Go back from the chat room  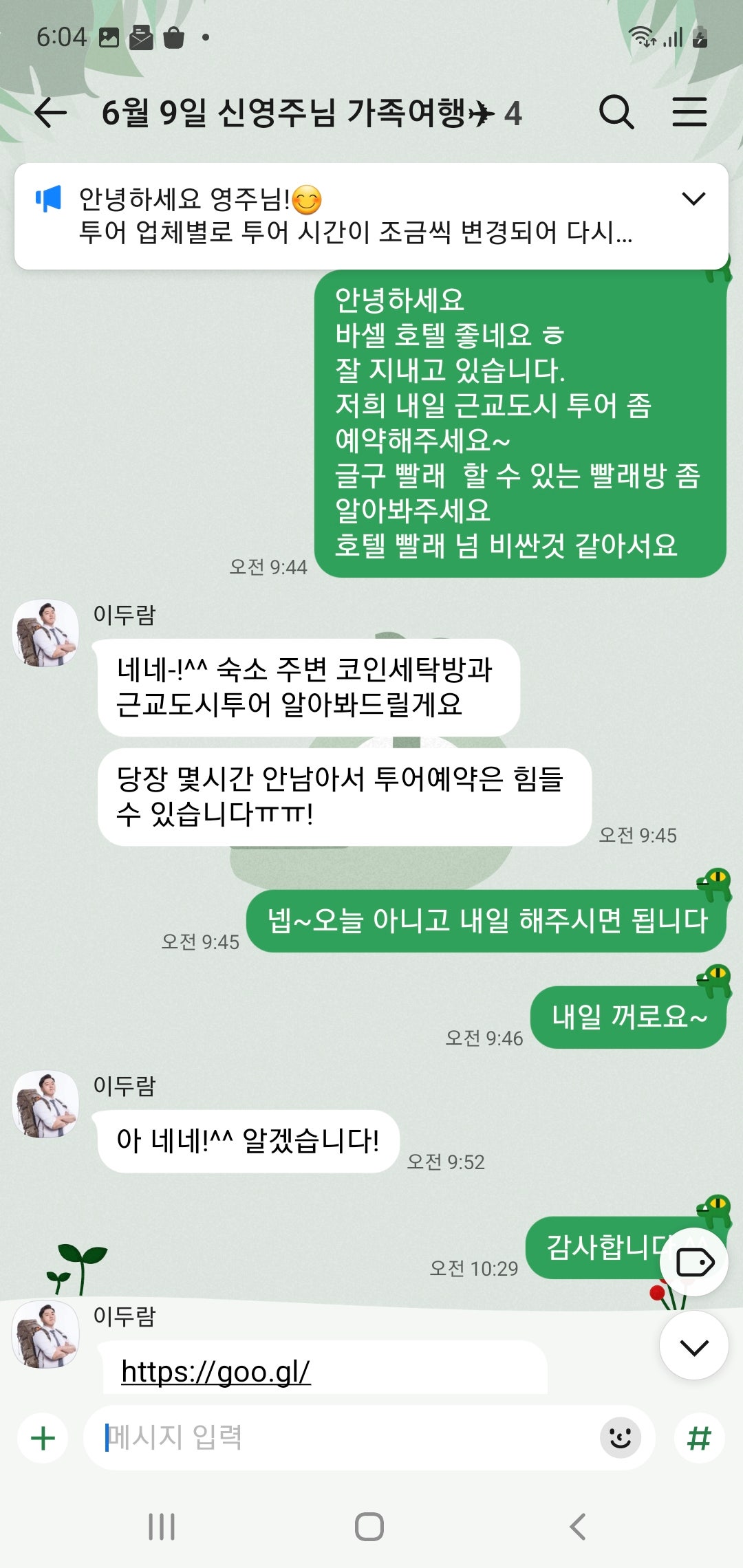point(51,112)
